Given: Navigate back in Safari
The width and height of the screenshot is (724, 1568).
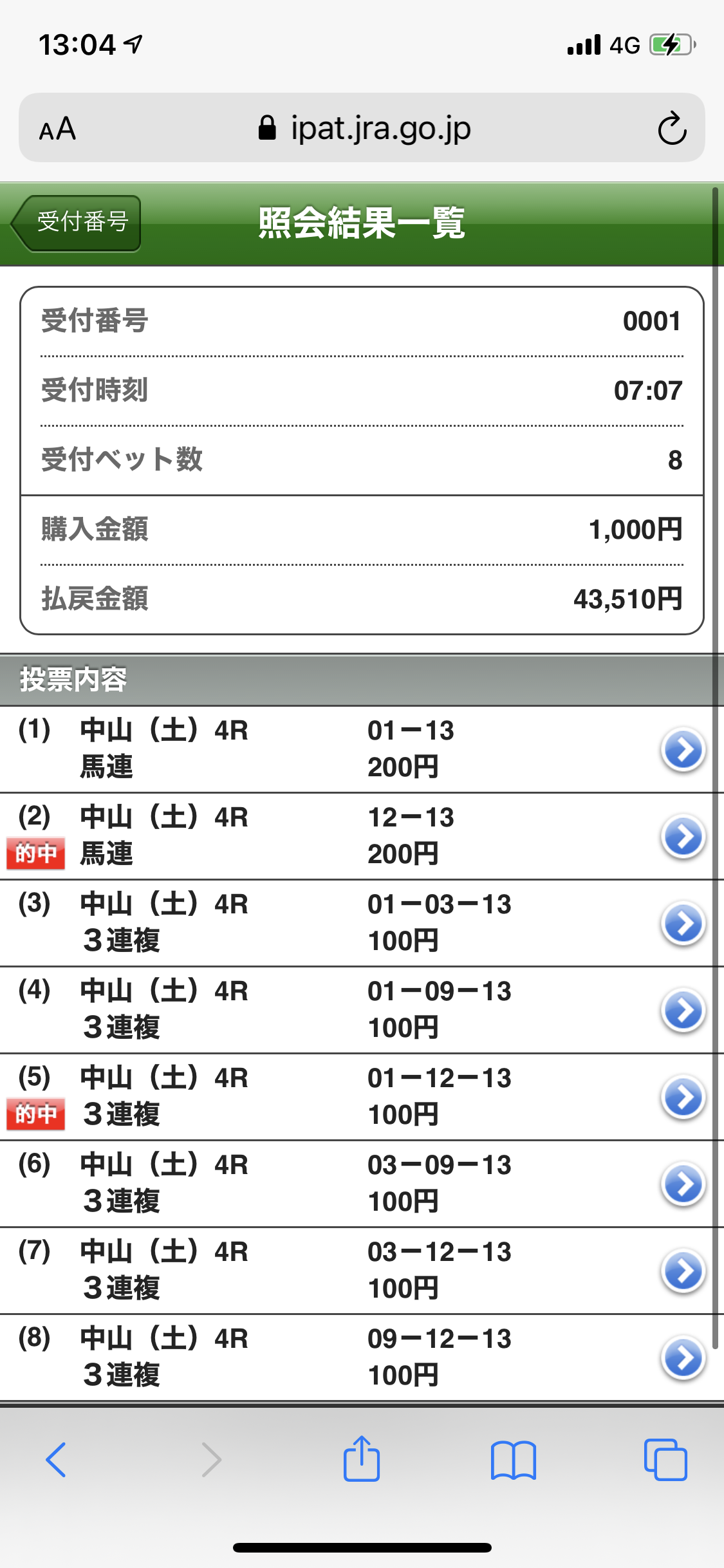Looking at the screenshot, I should pyautogui.click(x=57, y=1460).
